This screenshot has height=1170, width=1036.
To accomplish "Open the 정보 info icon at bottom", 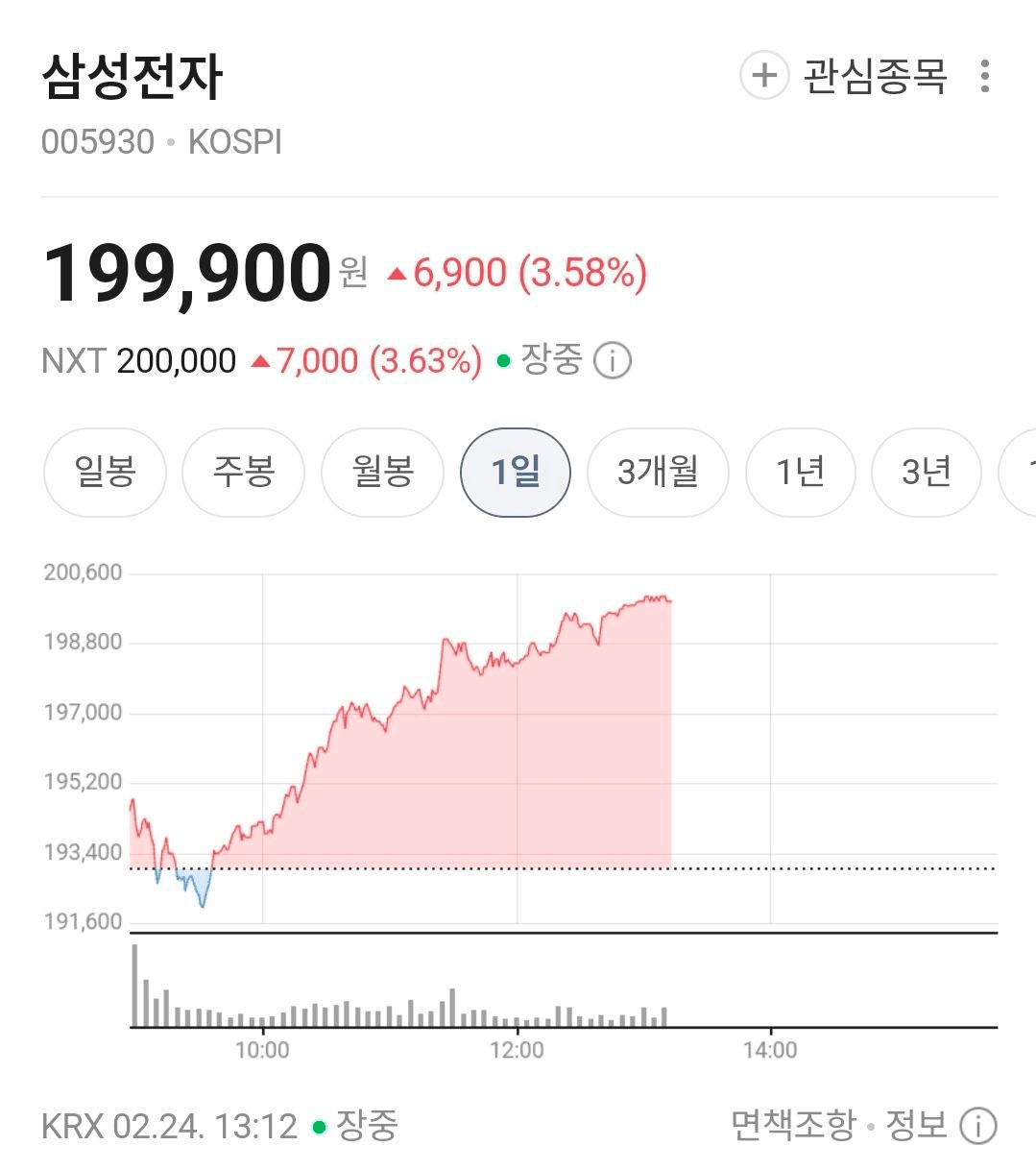I will pos(978,1126).
